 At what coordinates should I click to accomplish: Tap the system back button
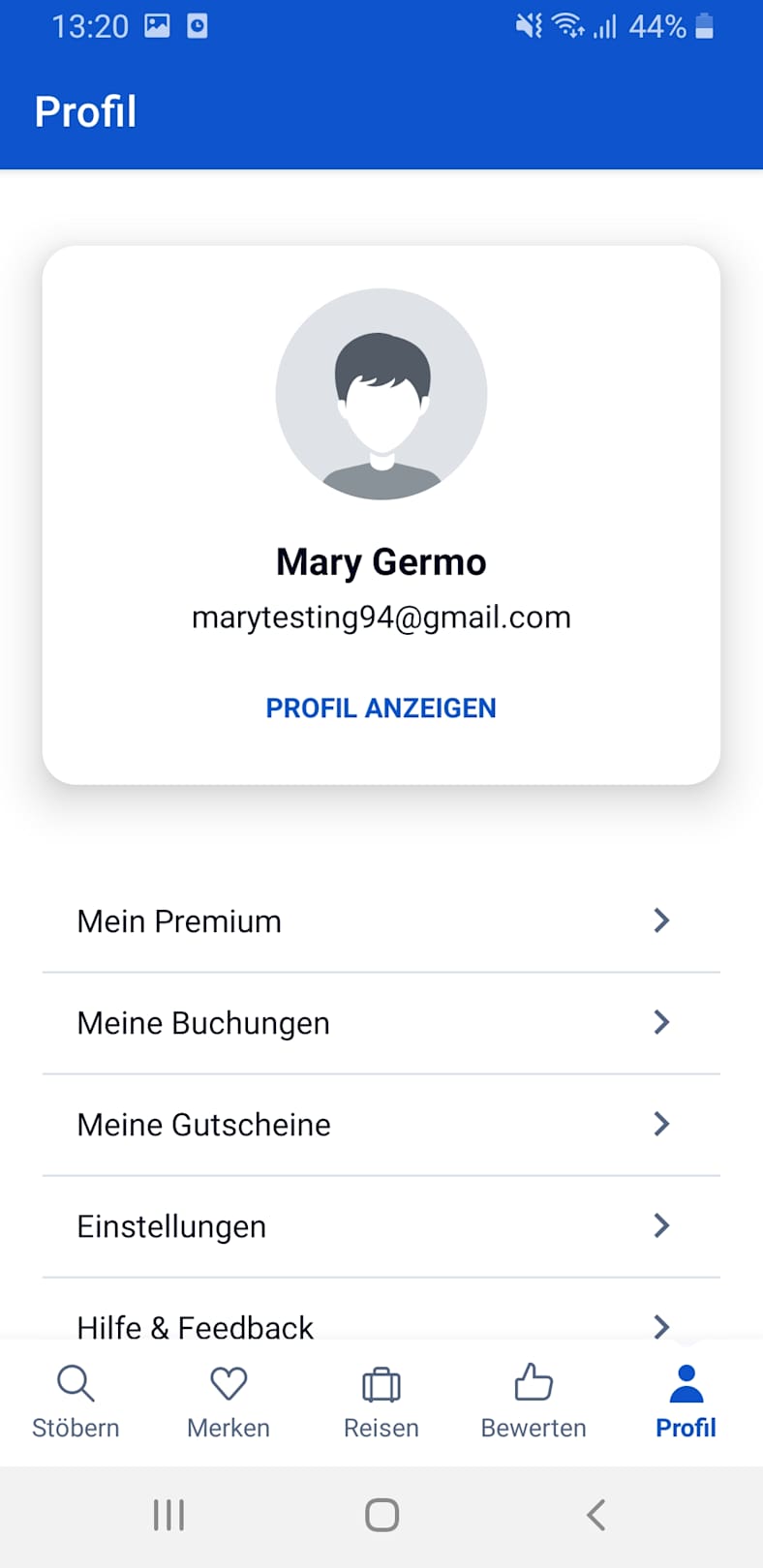596,1515
